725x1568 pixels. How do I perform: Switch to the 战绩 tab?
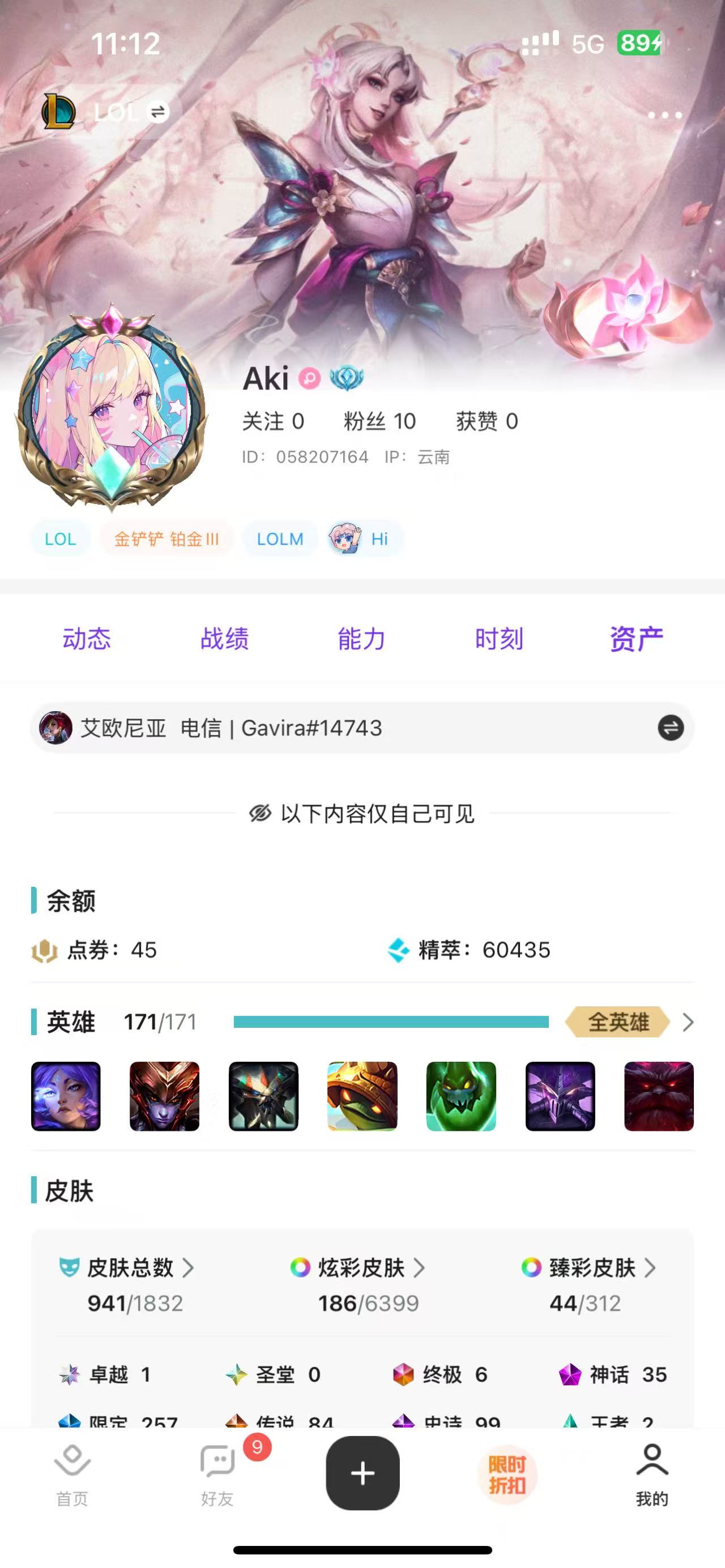(225, 639)
